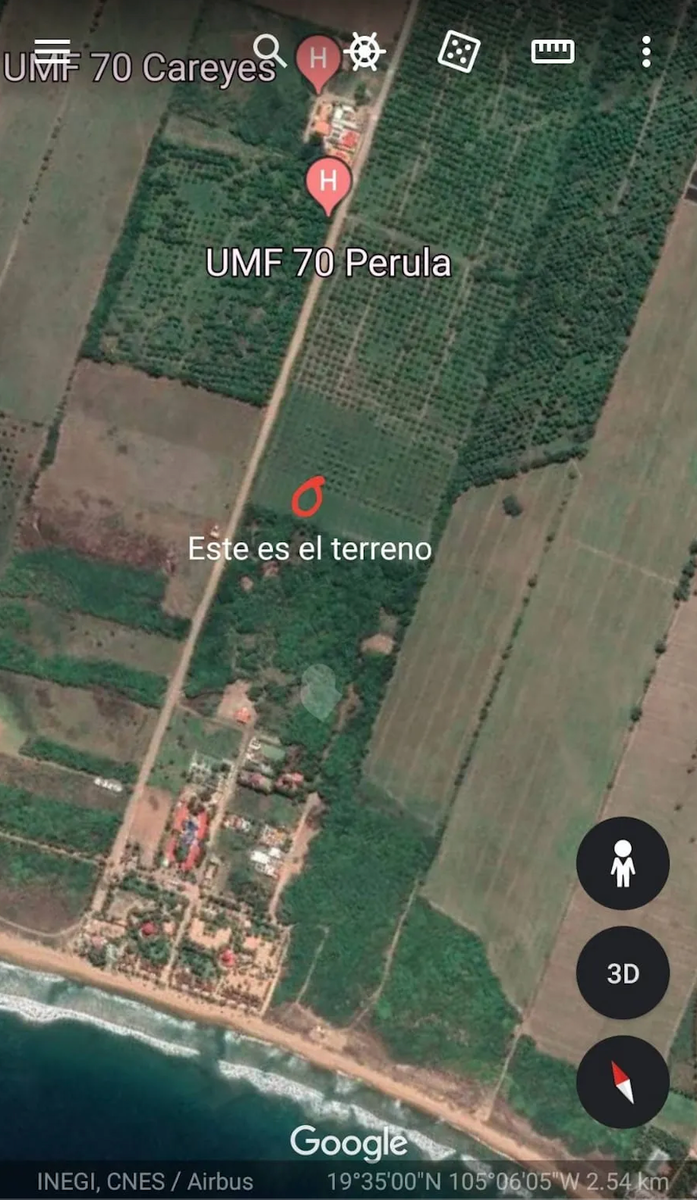Open the Voyager ship wheel
Viewport: 697px width, 1200px height.
click(x=365, y=51)
